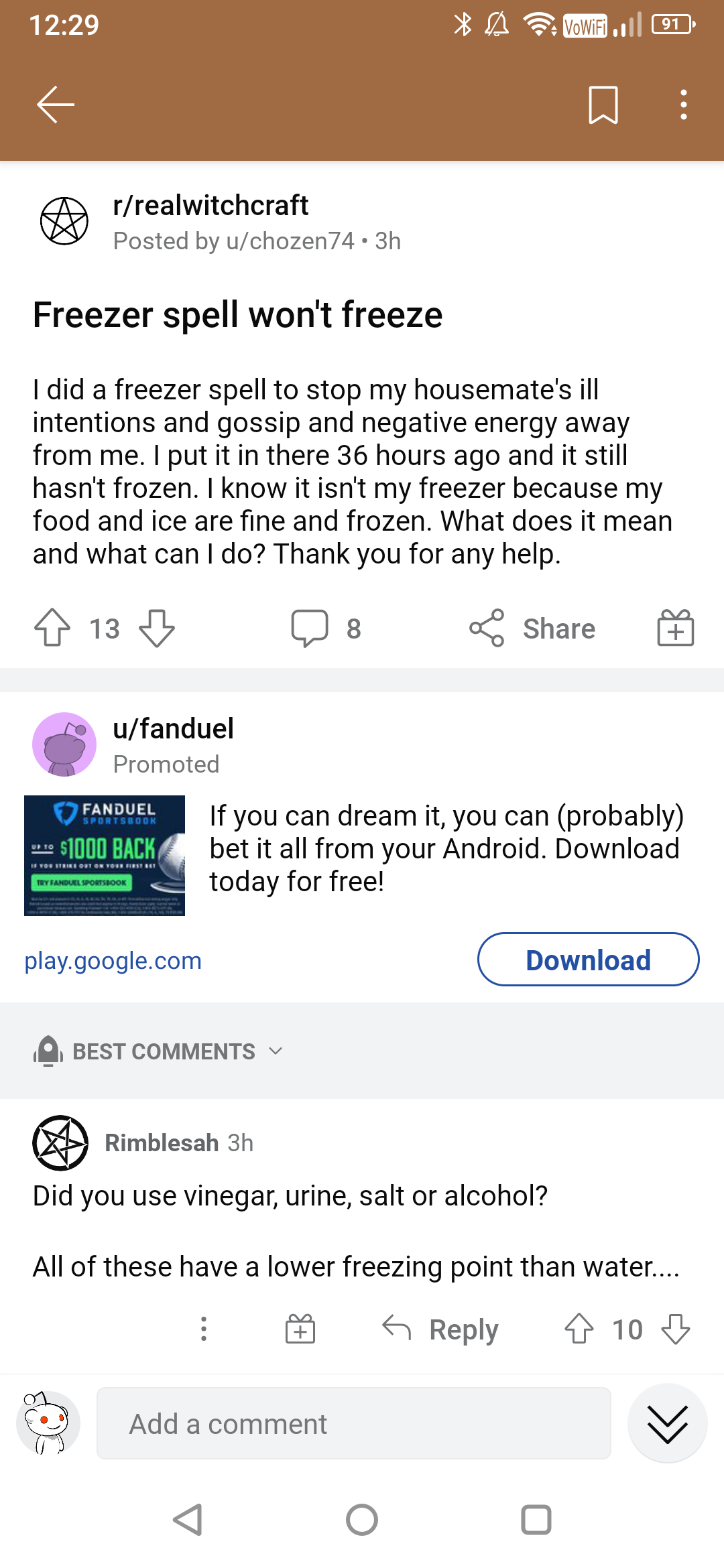Downvote the Freezer spell post
Viewport: 724px width, 1568px height.
click(x=157, y=628)
